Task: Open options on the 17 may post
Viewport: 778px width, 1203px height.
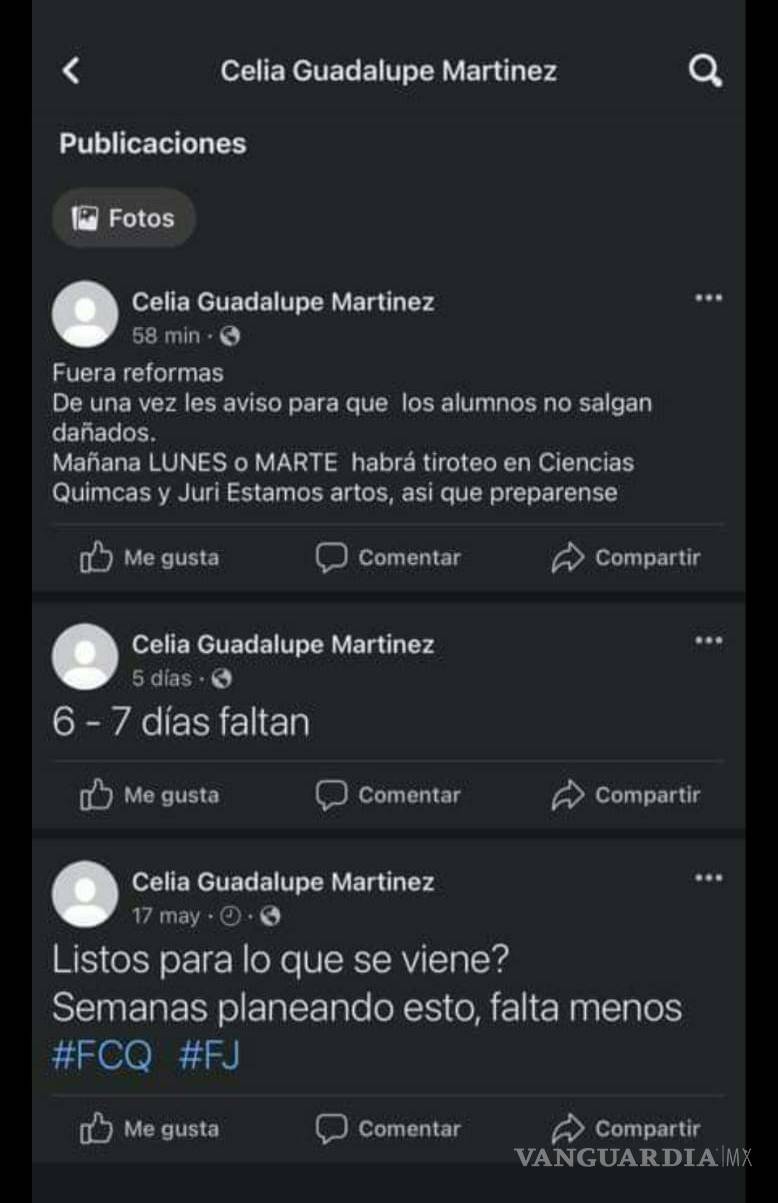Action: [x=710, y=877]
